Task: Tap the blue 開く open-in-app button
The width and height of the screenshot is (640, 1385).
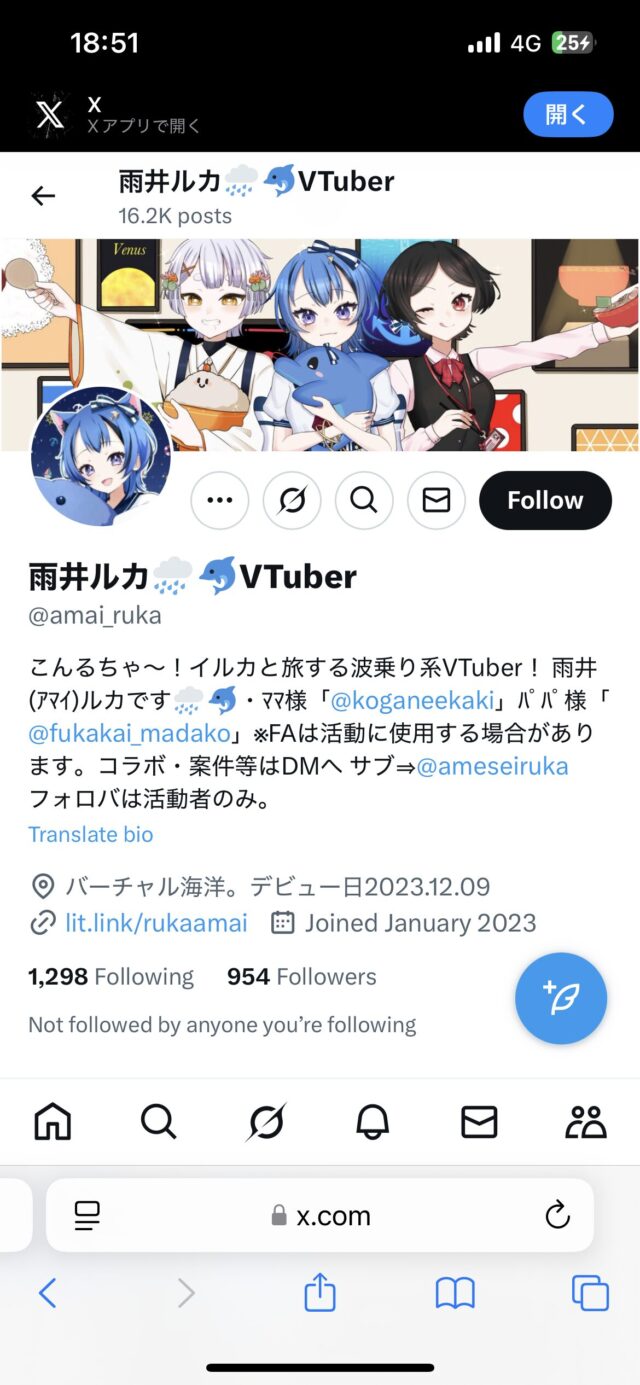Action: [567, 114]
